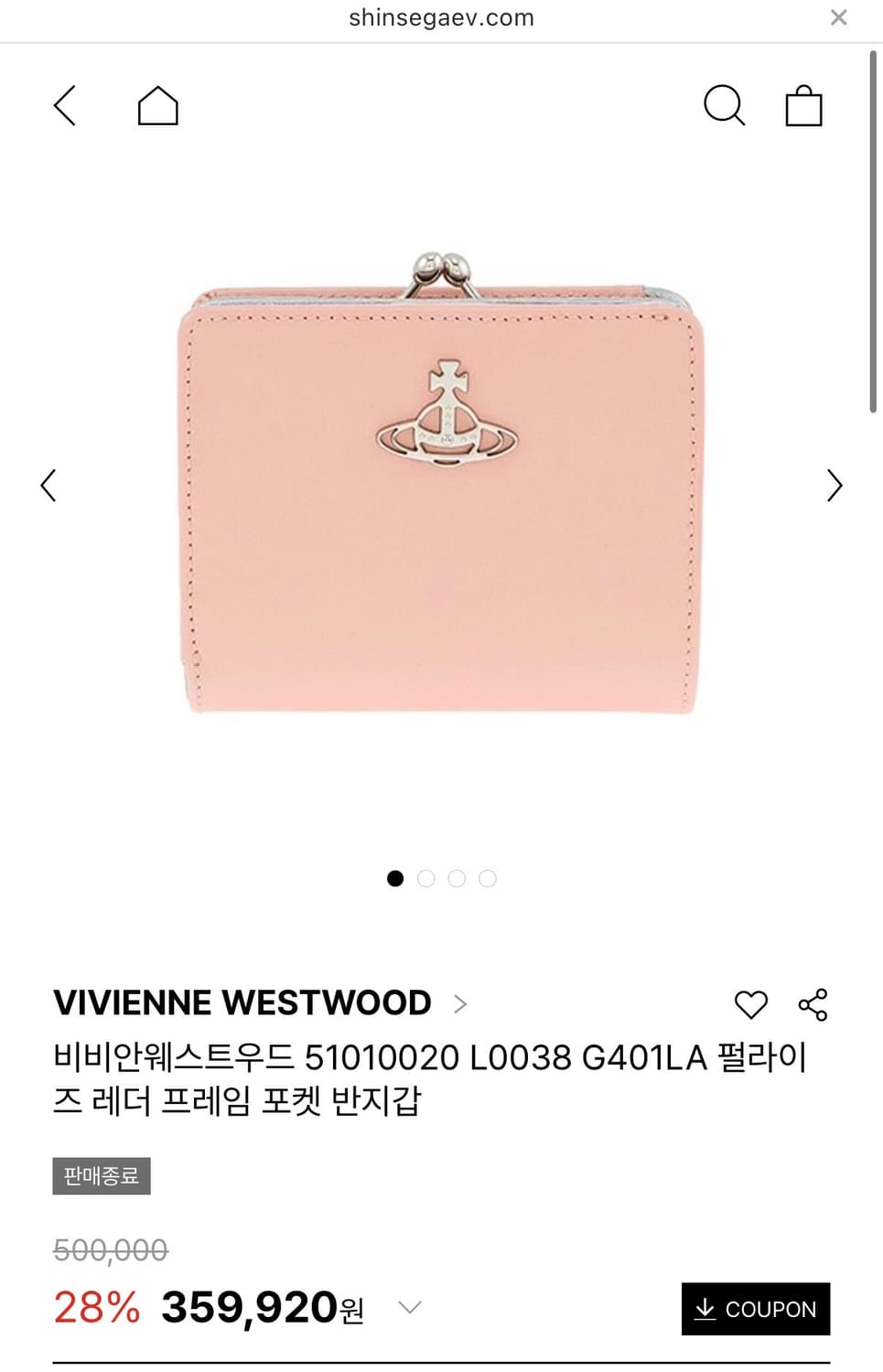Open the share options
883x1372 pixels.
(x=812, y=1003)
